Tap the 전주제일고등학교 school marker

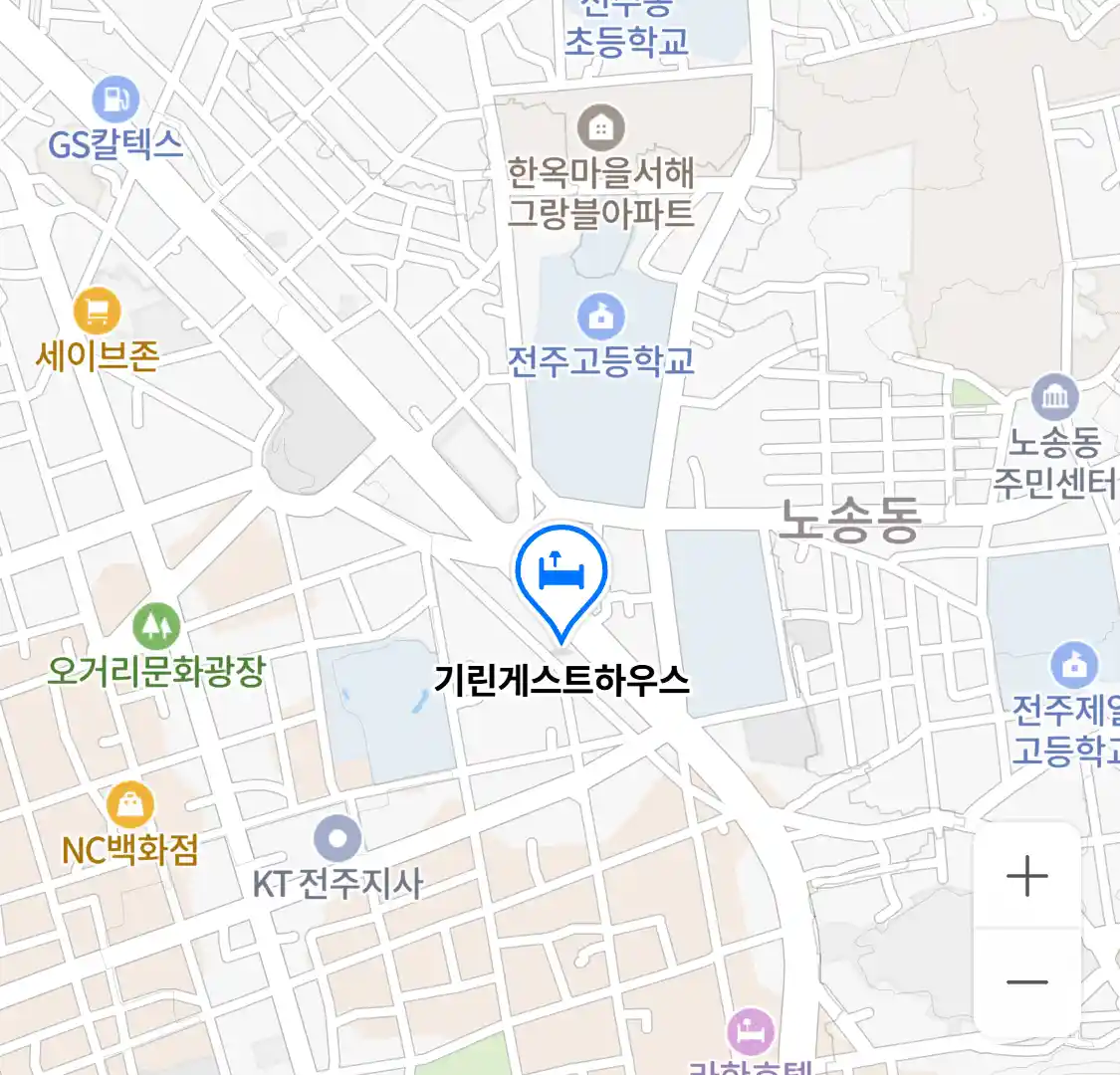[x=1074, y=665]
